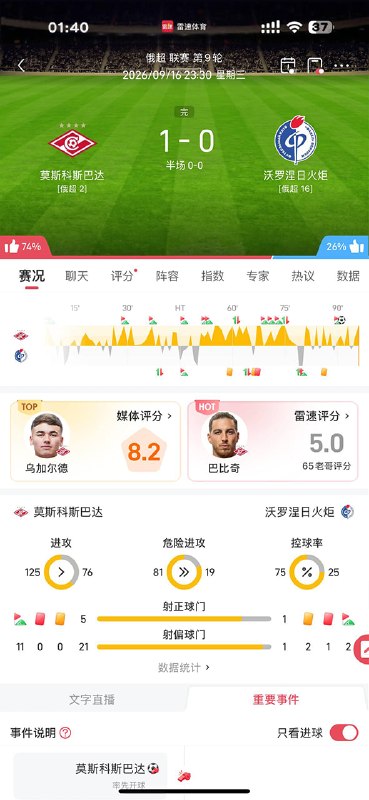Vote for Voronezh Fakel with 26% thumbs-up
The height and width of the screenshot is (800, 369).
(345, 246)
